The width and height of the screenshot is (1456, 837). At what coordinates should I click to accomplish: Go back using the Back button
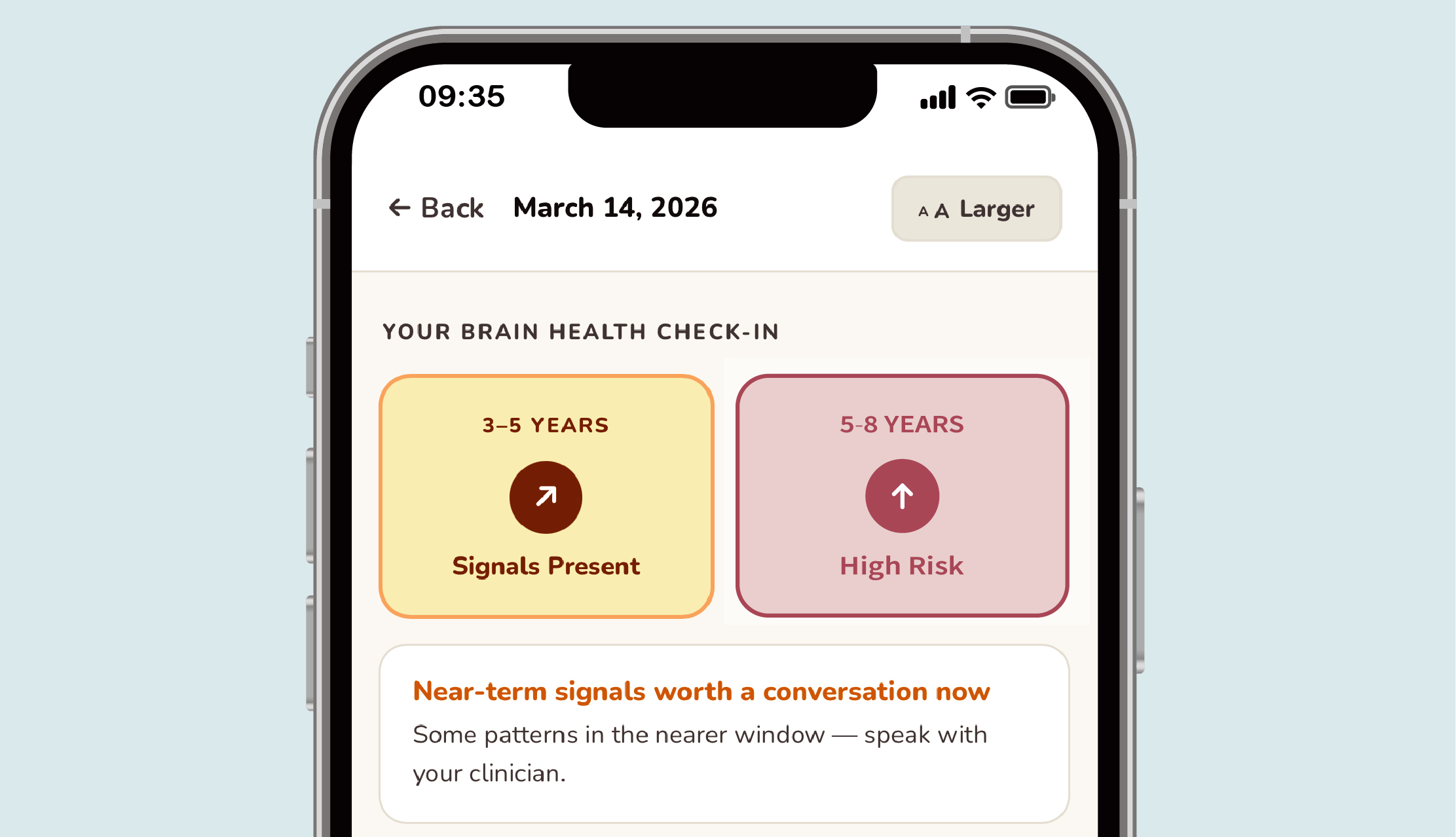coord(436,208)
